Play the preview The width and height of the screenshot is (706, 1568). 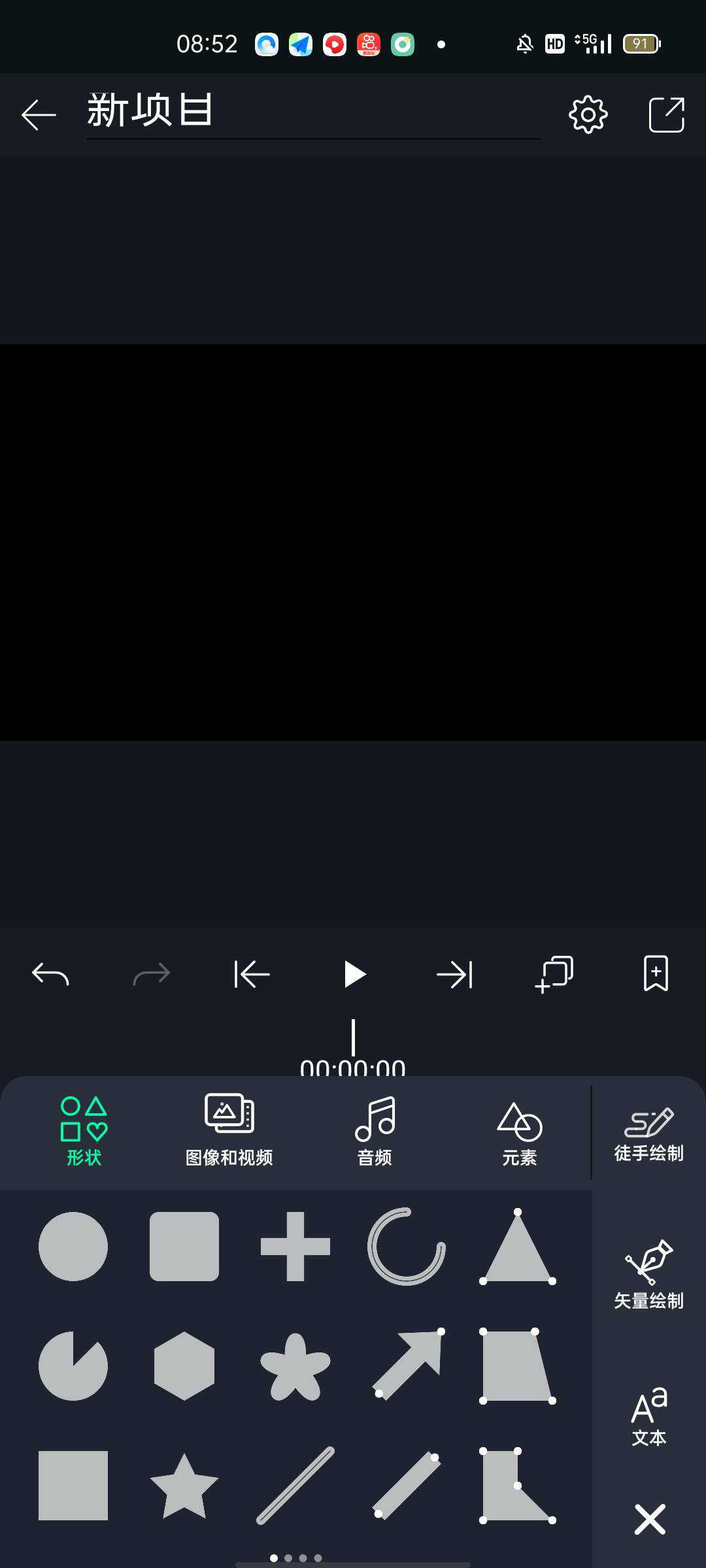354,974
